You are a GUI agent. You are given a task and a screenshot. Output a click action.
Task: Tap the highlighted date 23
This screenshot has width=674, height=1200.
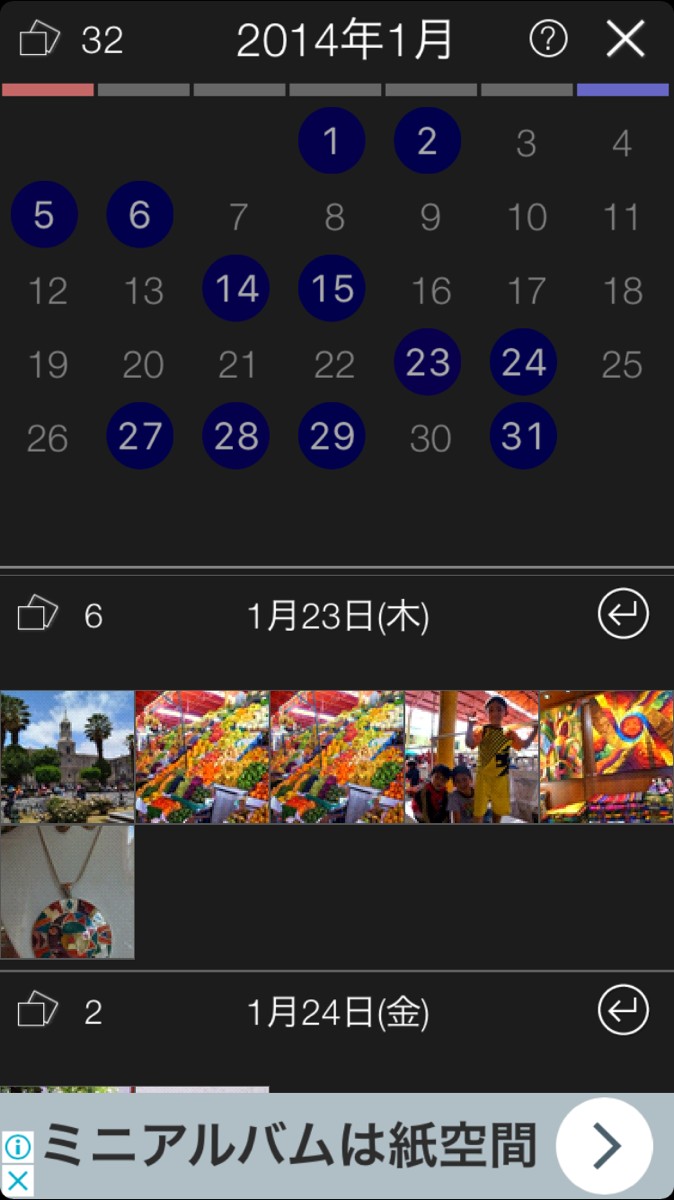click(x=427, y=362)
